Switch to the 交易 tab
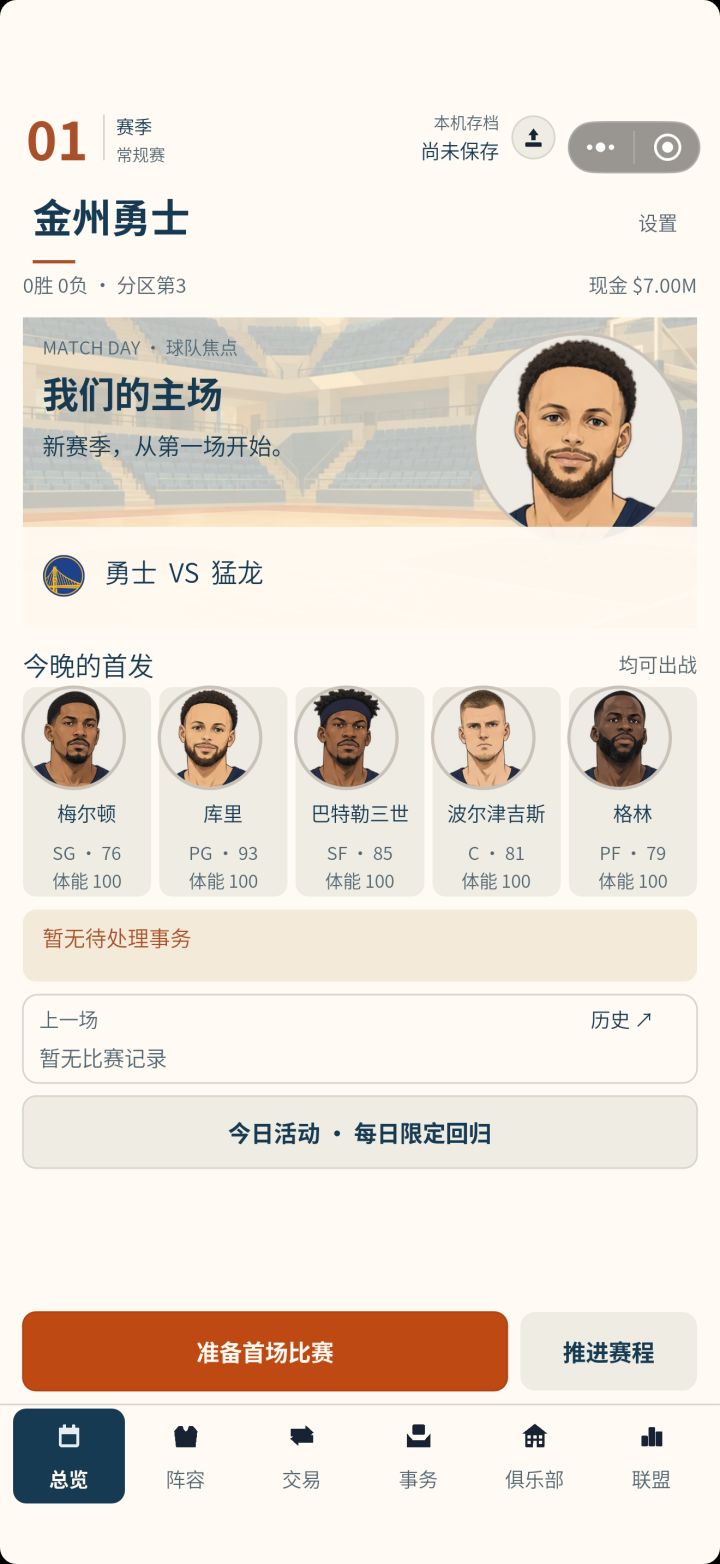 pyautogui.click(x=301, y=1456)
